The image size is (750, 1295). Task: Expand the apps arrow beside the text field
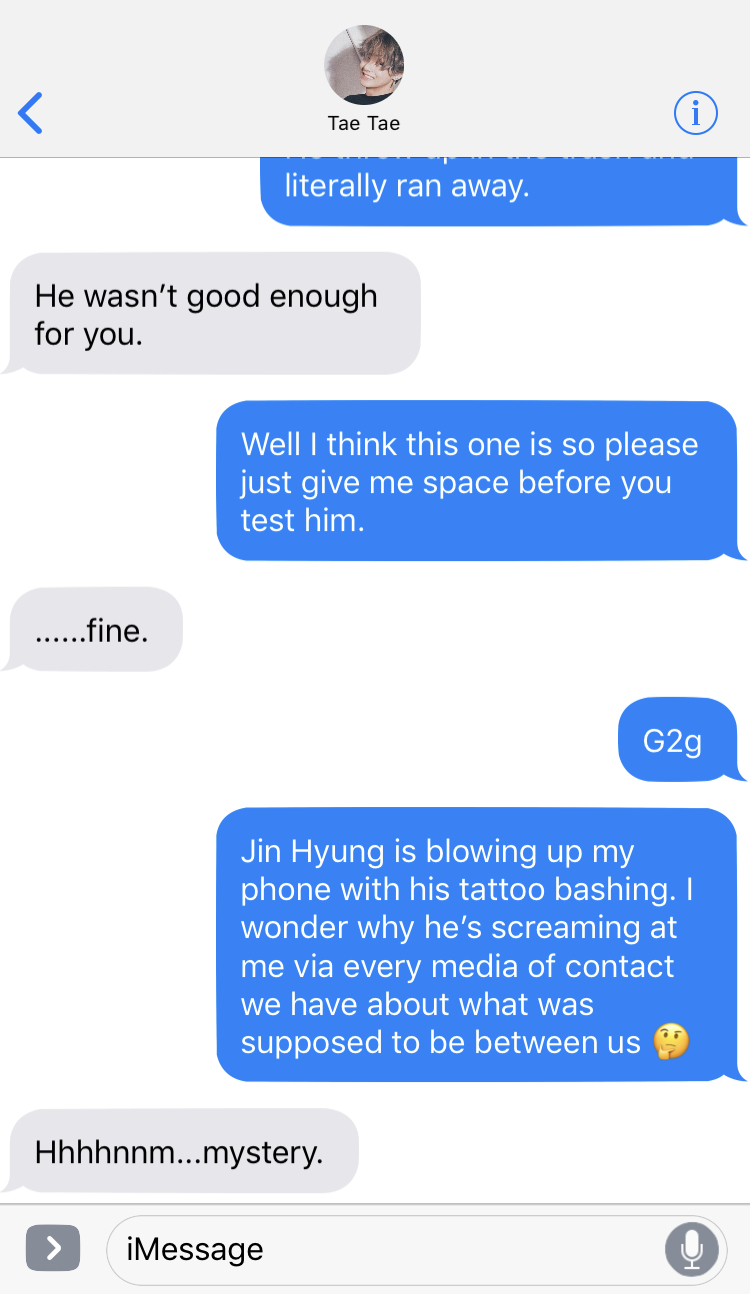point(52,1247)
